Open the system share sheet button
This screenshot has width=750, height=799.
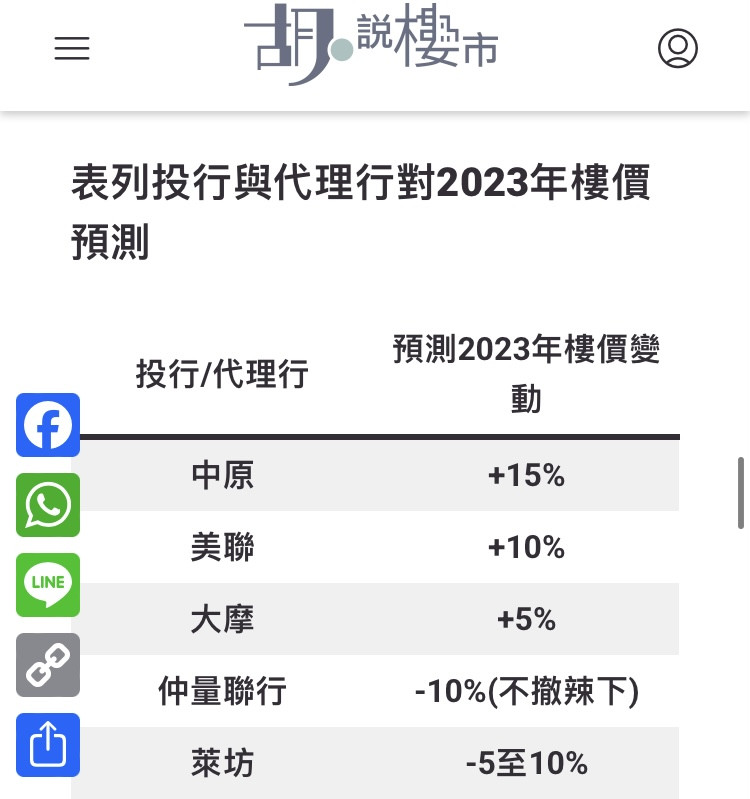[48, 745]
